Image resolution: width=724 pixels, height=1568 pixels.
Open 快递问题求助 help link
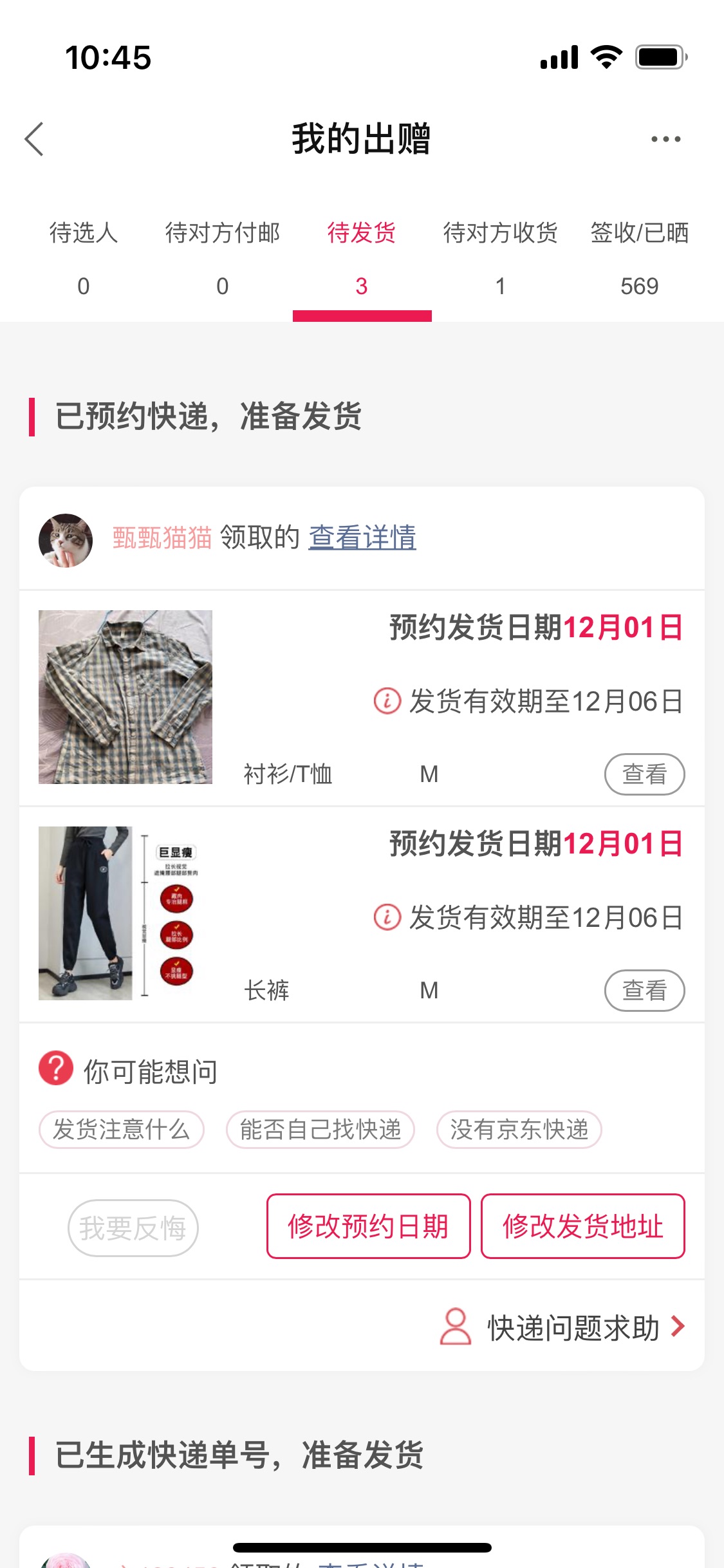click(562, 1327)
